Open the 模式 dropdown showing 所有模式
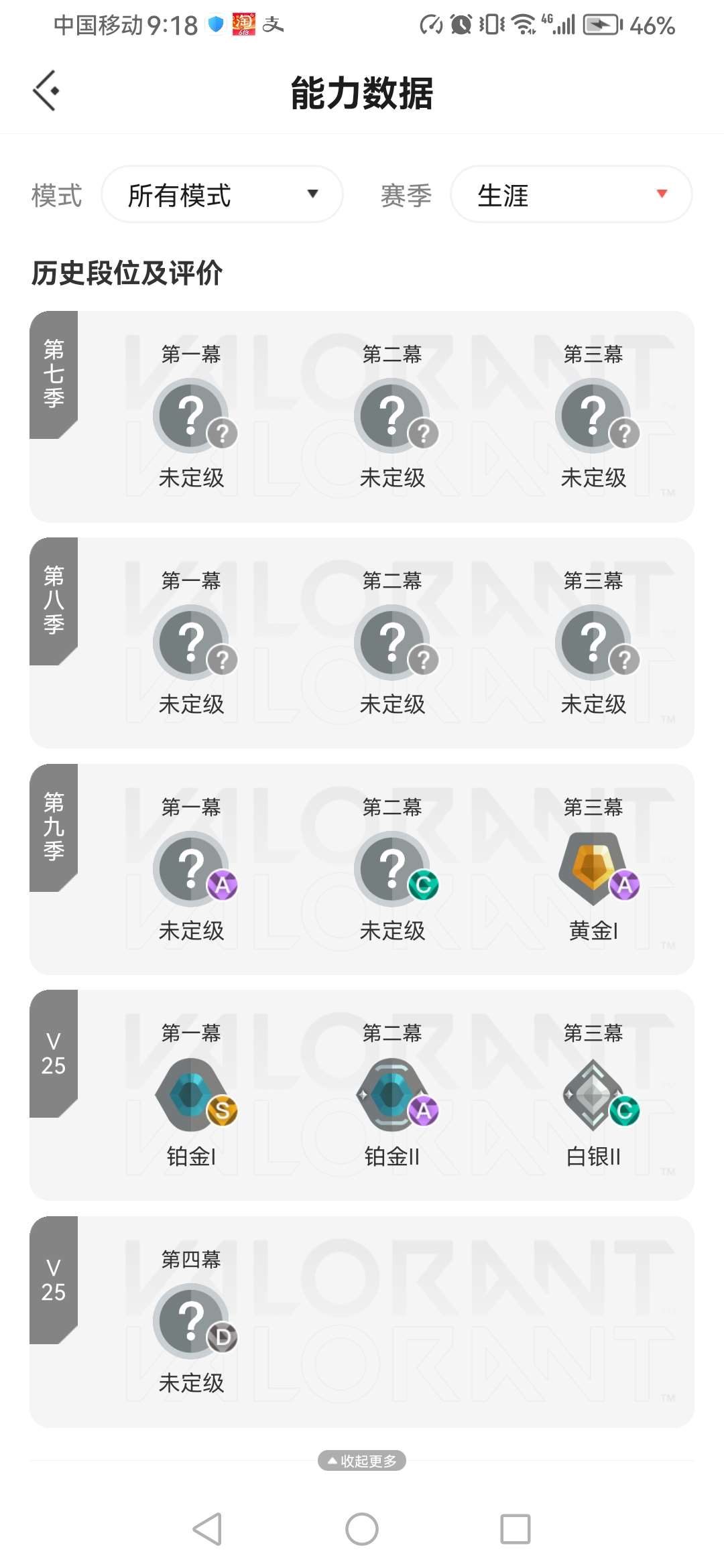Image resolution: width=724 pixels, height=1568 pixels. 222,194
